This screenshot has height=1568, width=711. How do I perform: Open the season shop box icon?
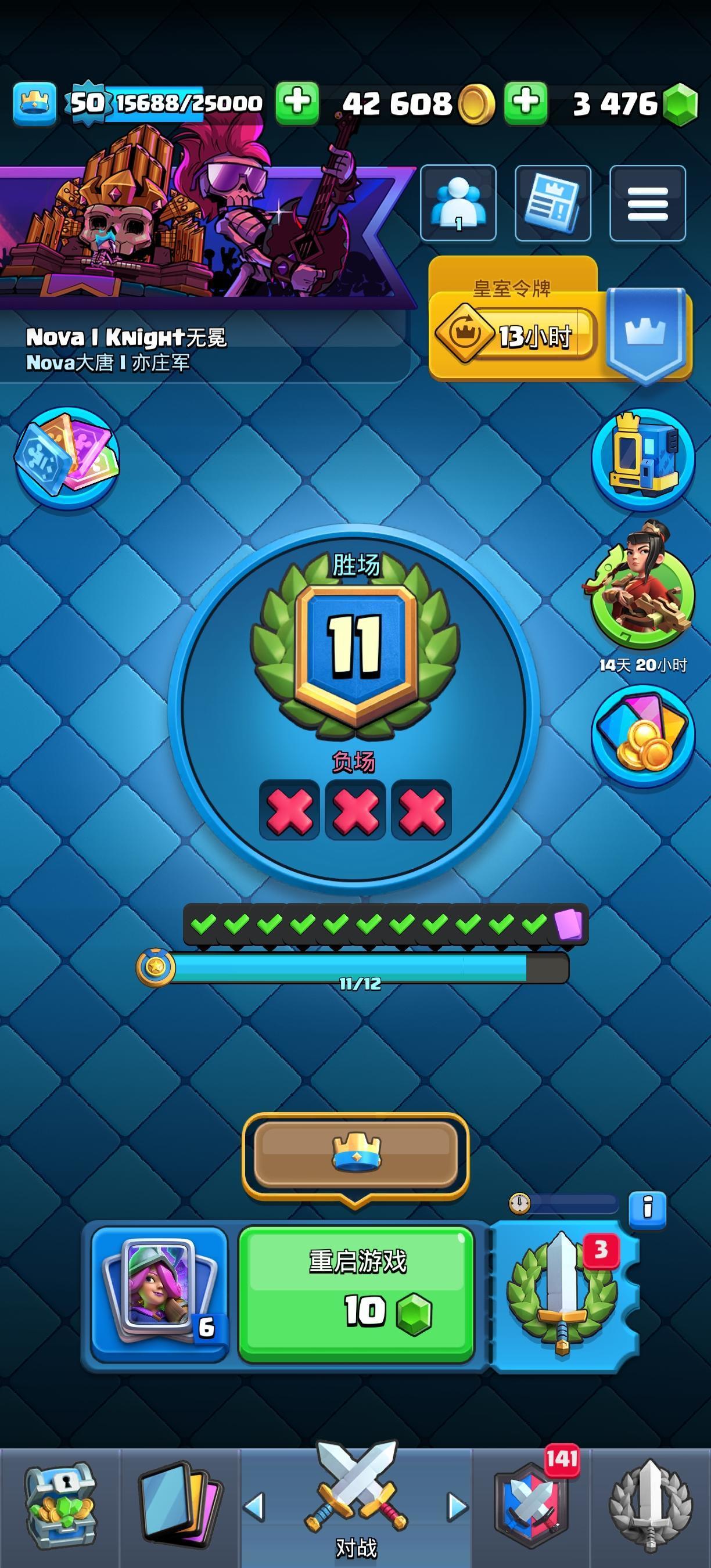(x=643, y=463)
